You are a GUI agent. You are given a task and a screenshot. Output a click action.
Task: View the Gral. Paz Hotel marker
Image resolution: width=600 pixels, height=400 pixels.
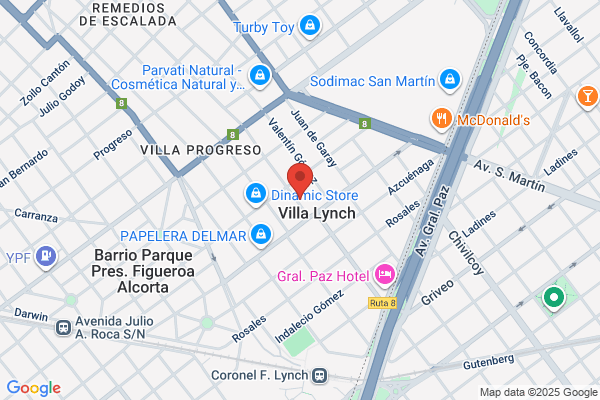pyautogui.click(x=385, y=275)
